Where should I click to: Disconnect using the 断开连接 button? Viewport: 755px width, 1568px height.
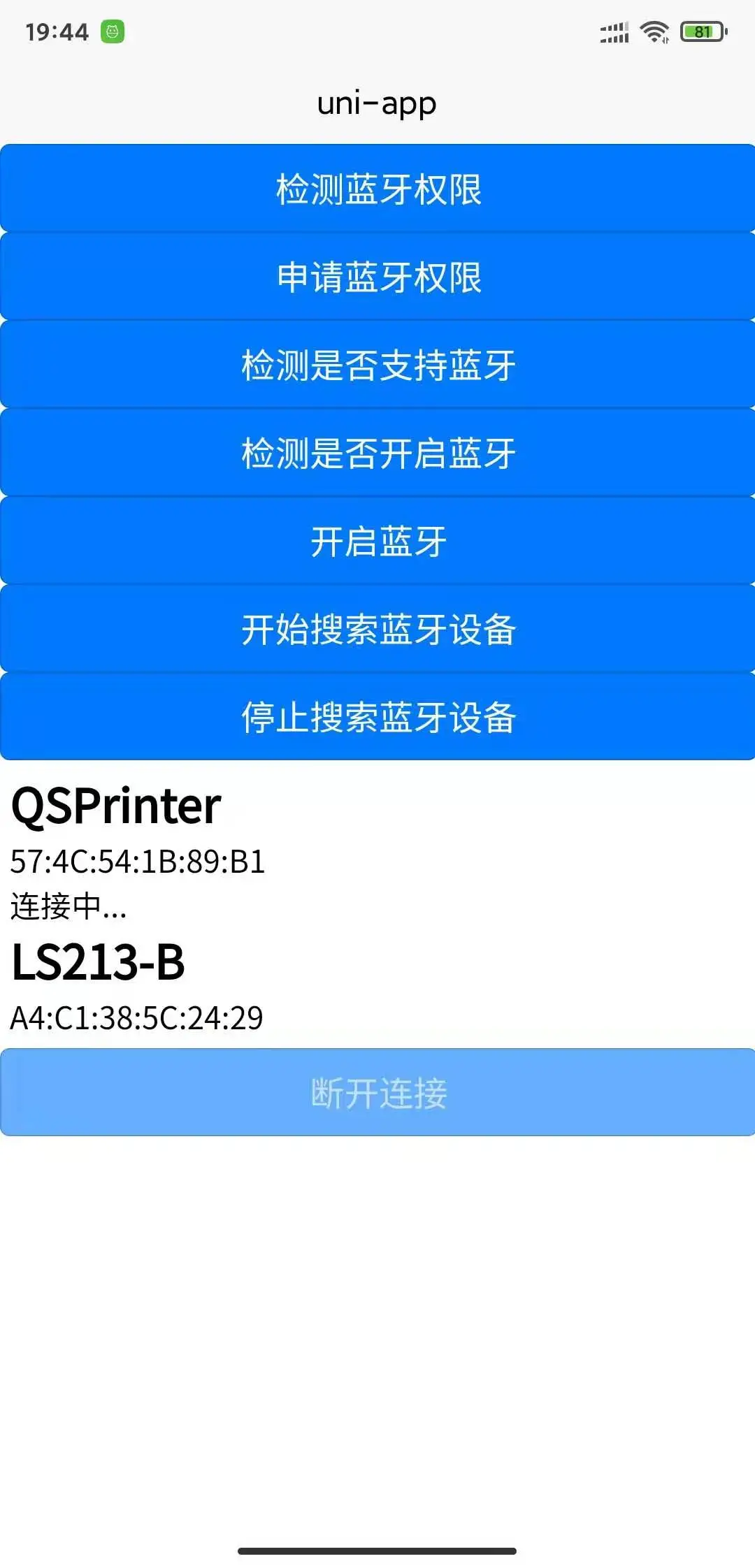(377, 1092)
